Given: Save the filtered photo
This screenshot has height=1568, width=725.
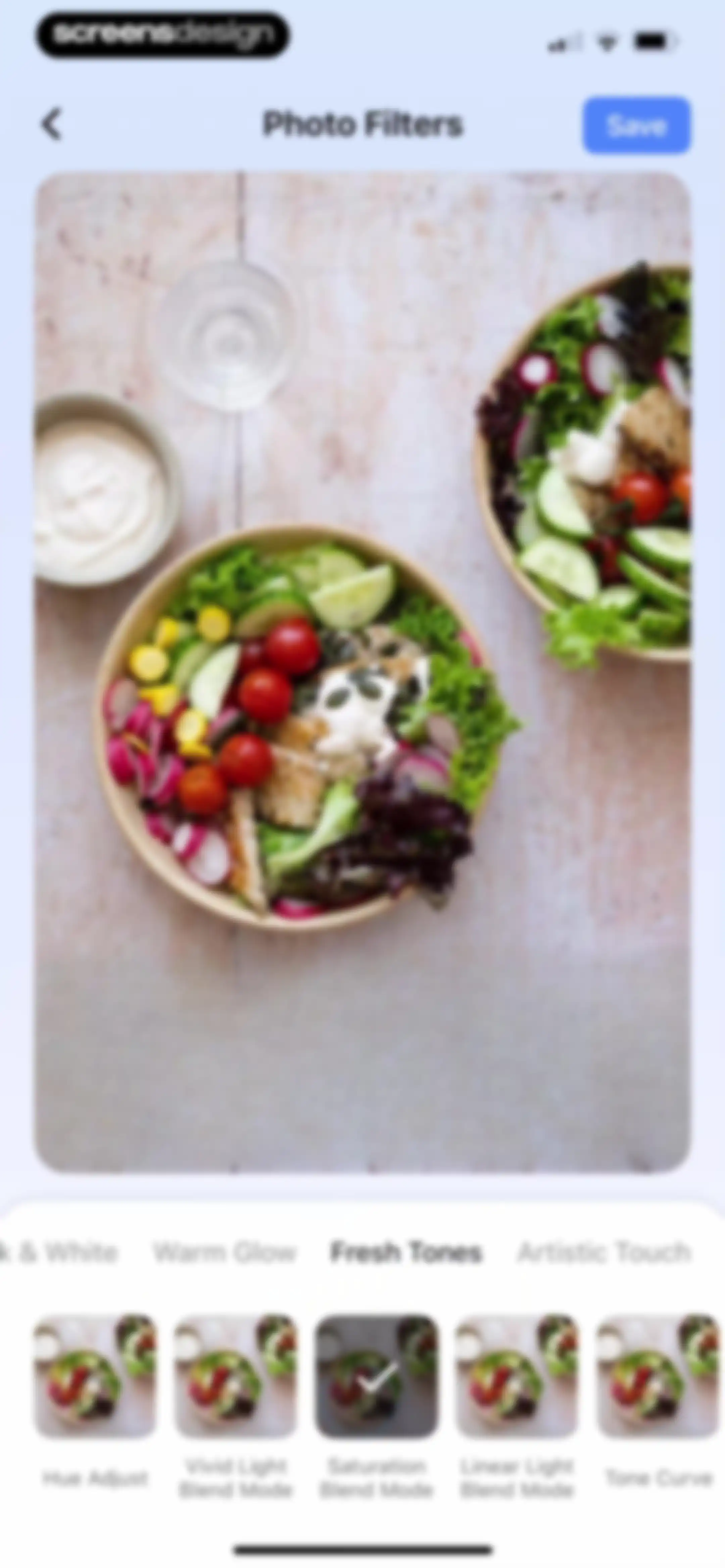Looking at the screenshot, I should coord(637,125).
